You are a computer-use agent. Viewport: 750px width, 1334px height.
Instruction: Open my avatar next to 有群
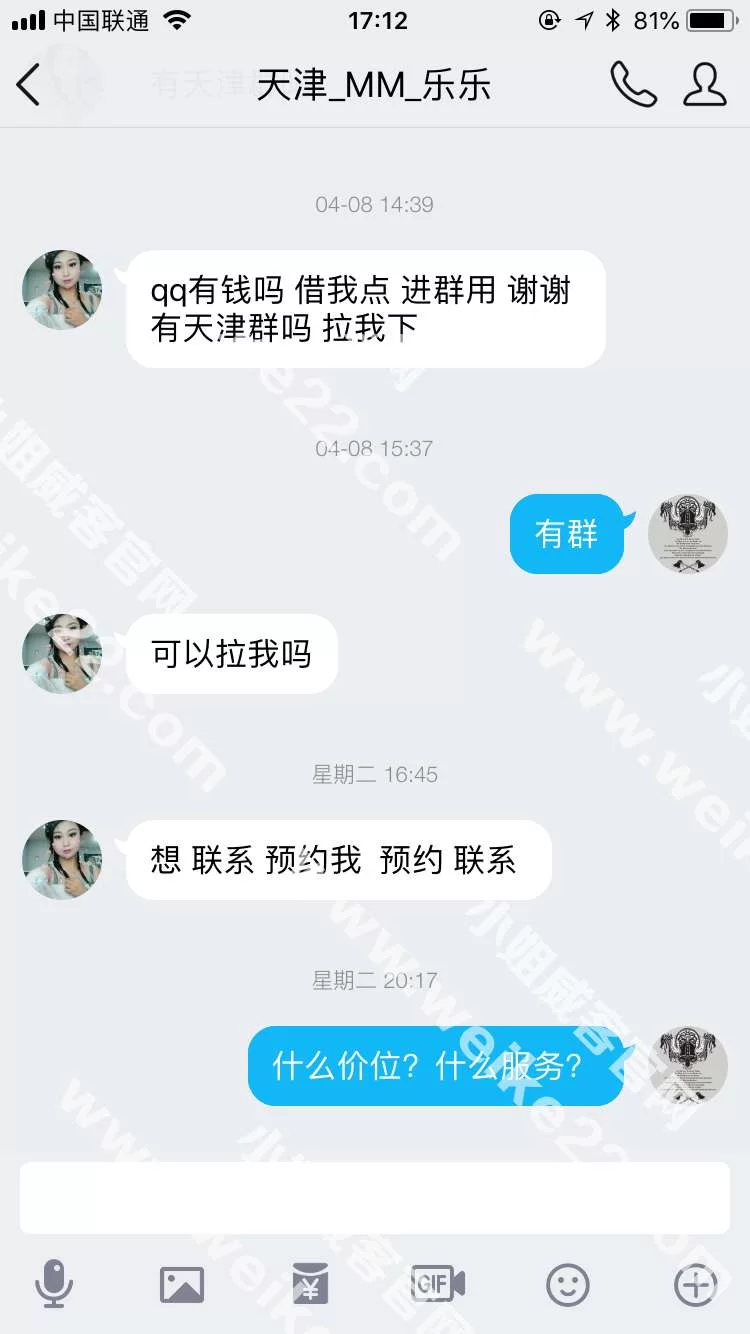(x=688, y=533)
